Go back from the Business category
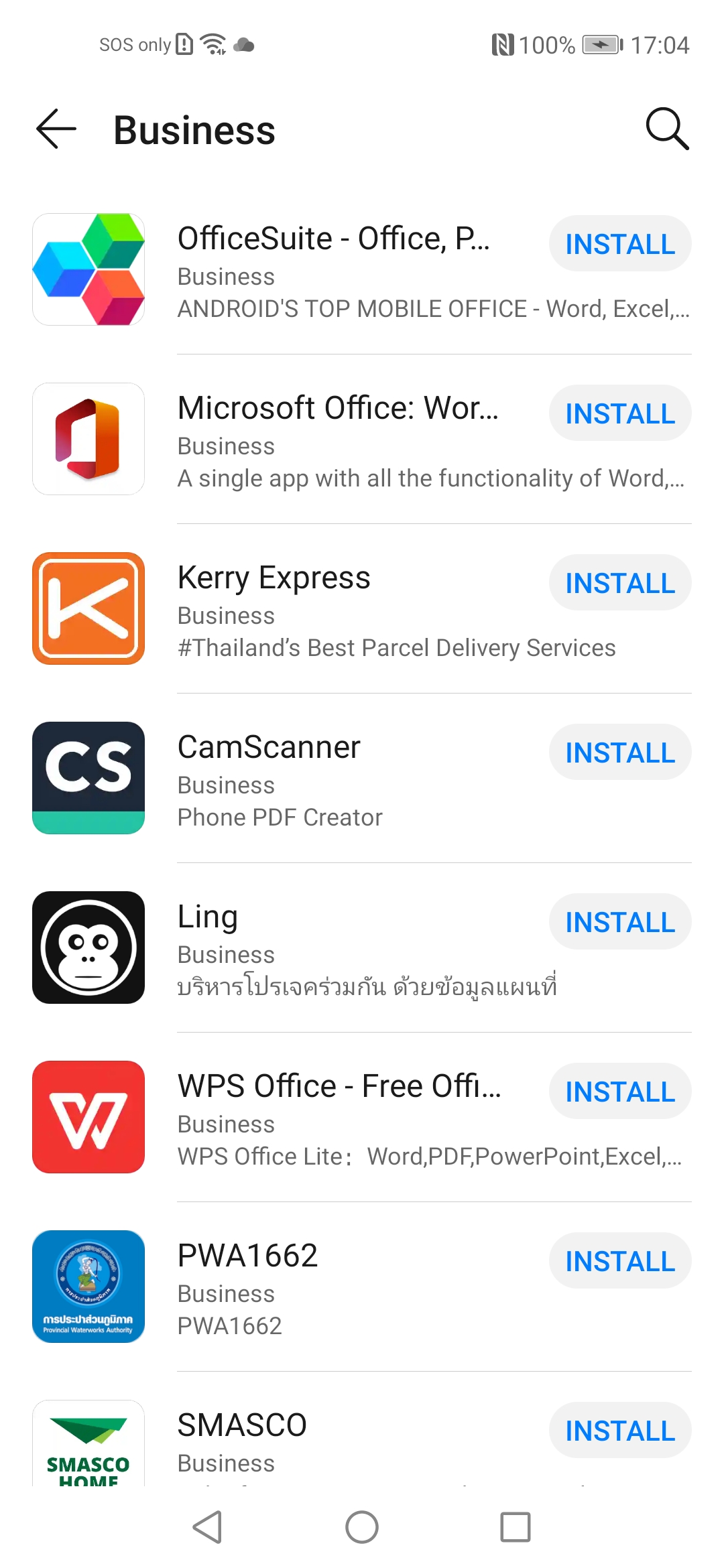Viewport: 724px width, 1568px height. click(56, 129)
